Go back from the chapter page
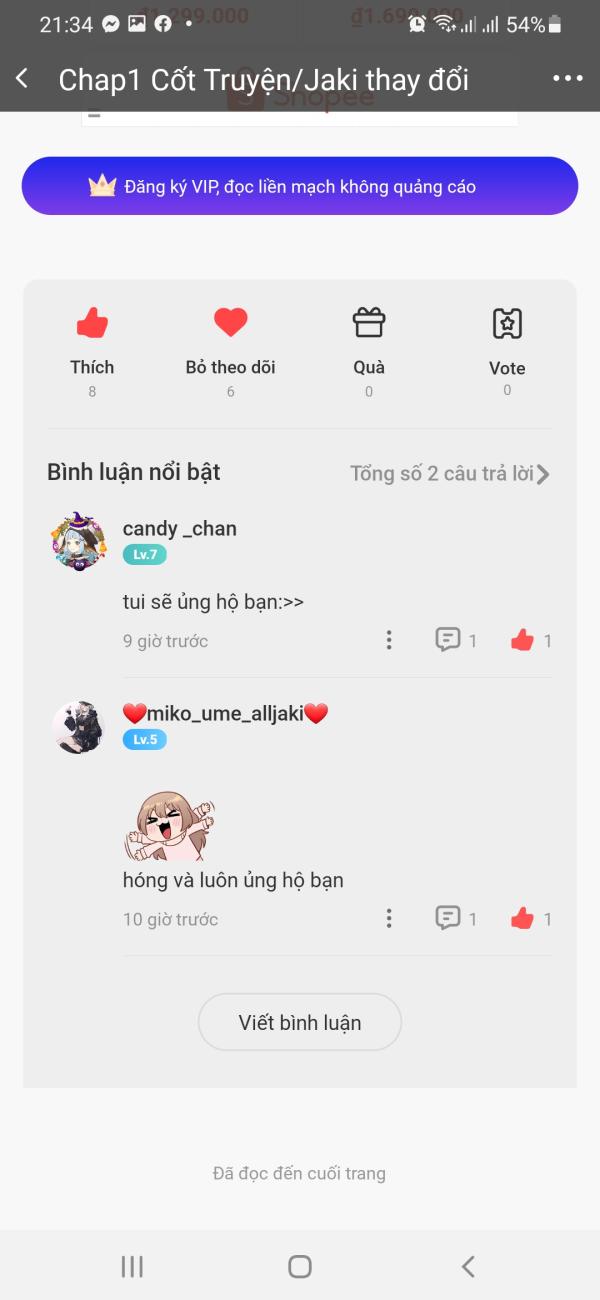600x1300 pixels. 22,79
